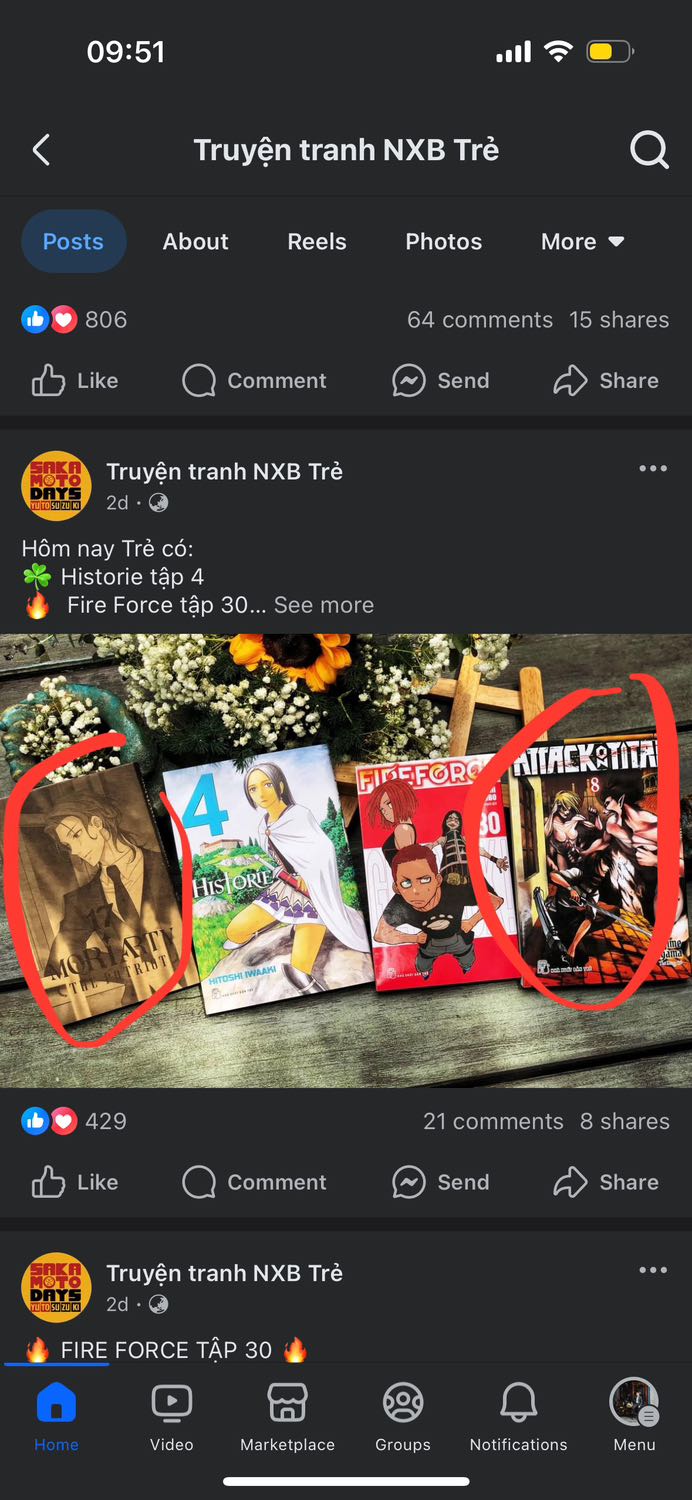Expand the post text with See more

pos(324,605)
